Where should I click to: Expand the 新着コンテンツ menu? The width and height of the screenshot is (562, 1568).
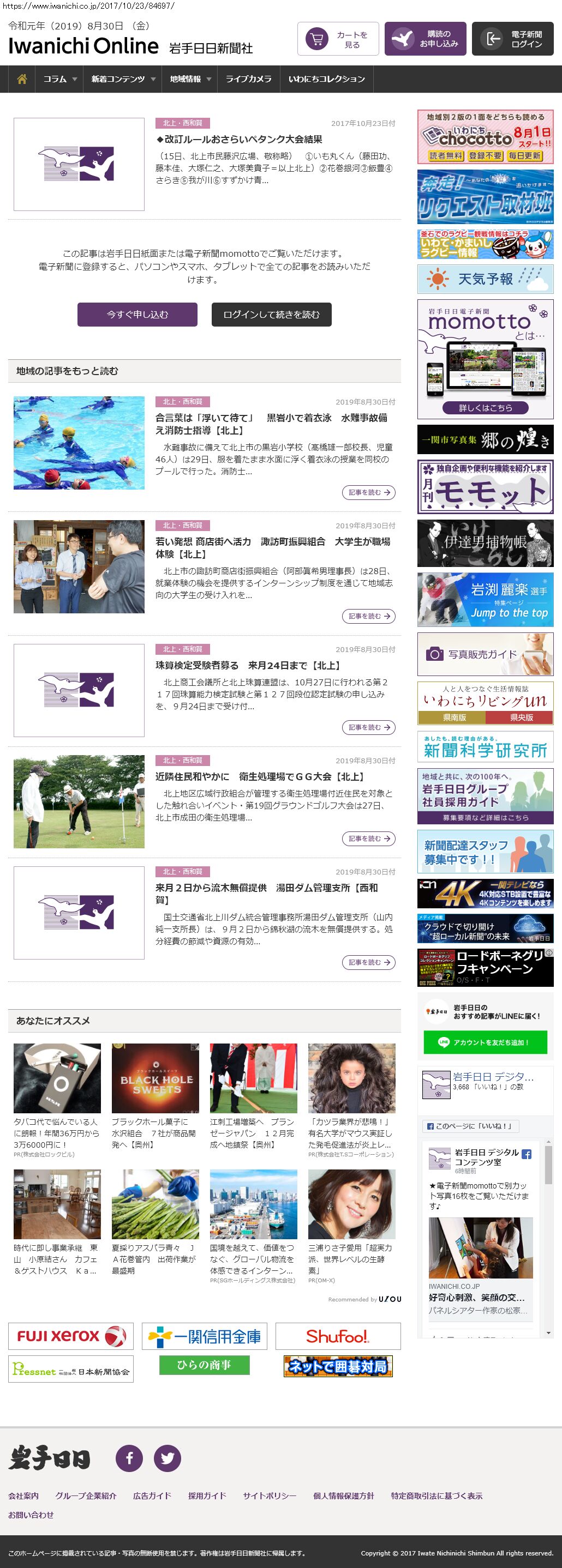click(123, 79)
